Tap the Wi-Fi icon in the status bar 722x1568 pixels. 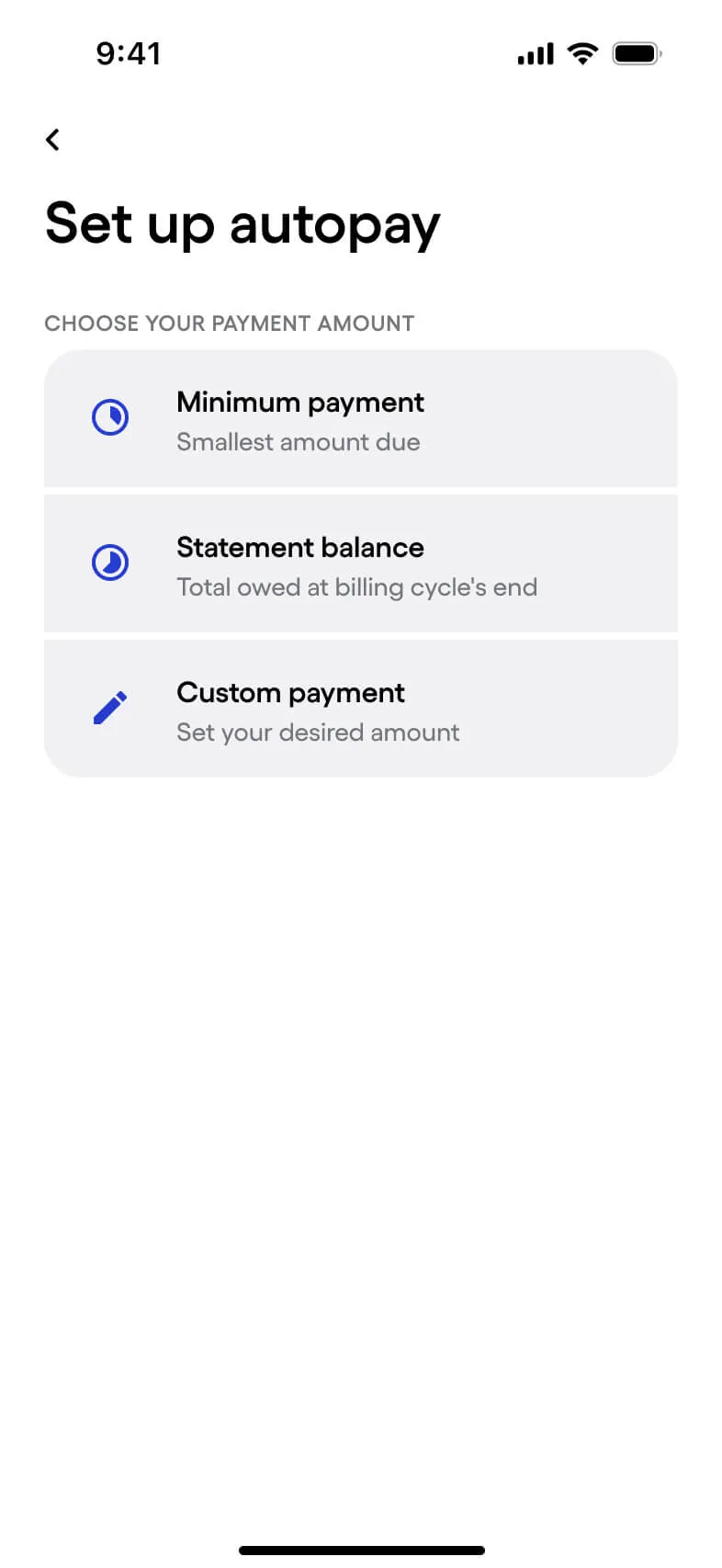pyautogui.click(x=583, y=53)
